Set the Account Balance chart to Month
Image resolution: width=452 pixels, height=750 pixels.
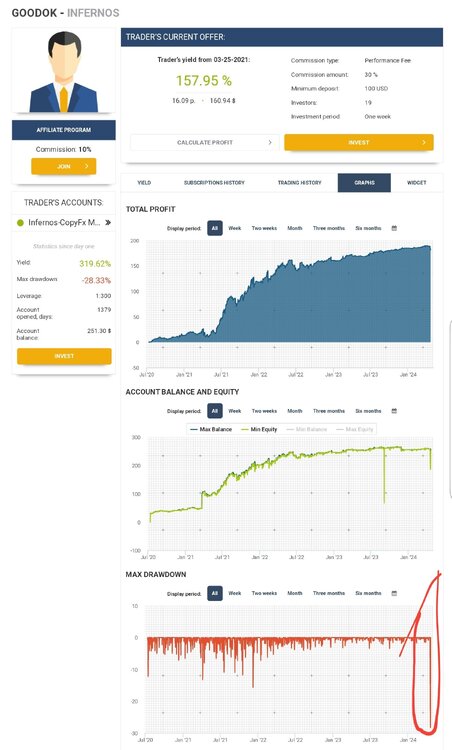click(x=295, y=411)
